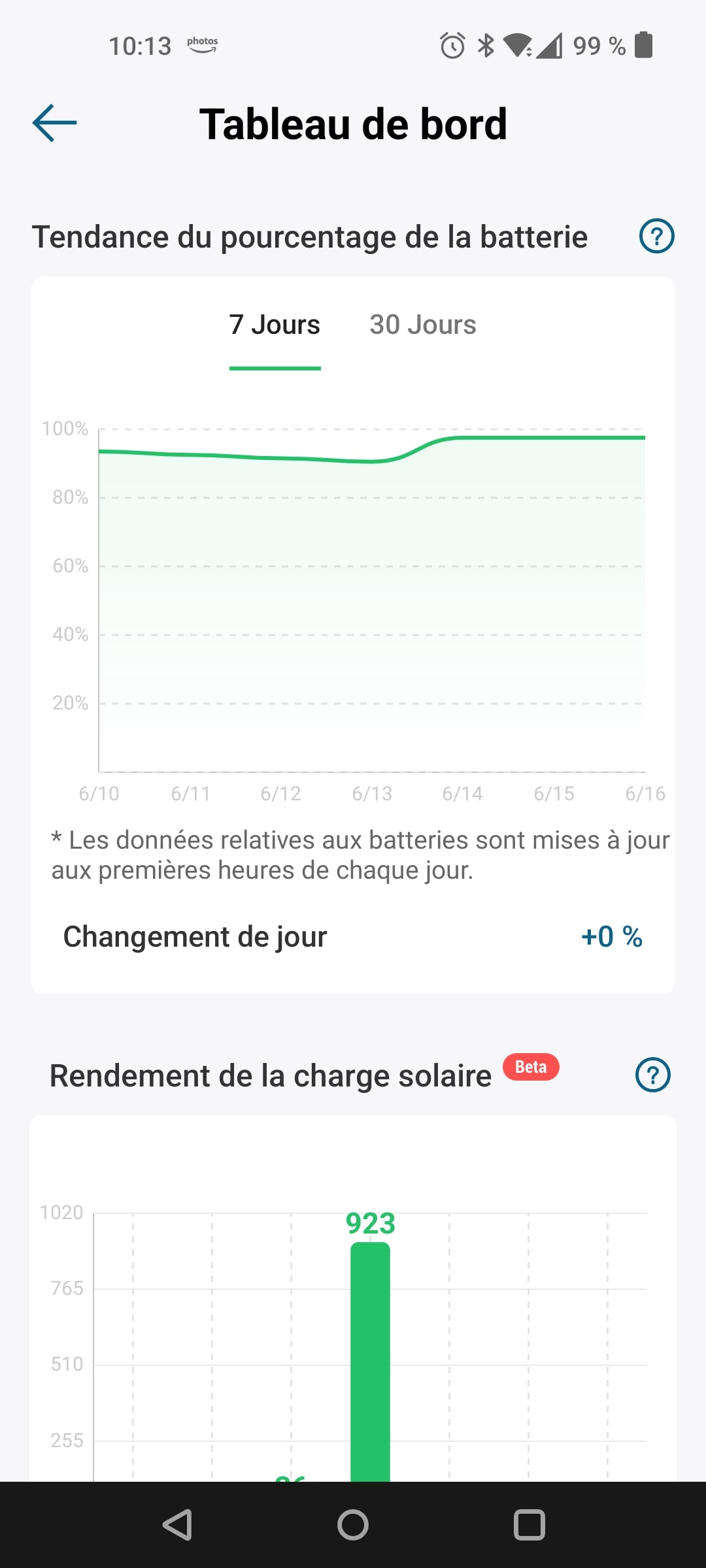Open recent apps from navigation bar
Screen dimensions: 706x1568
click(x=529, y=1526)
